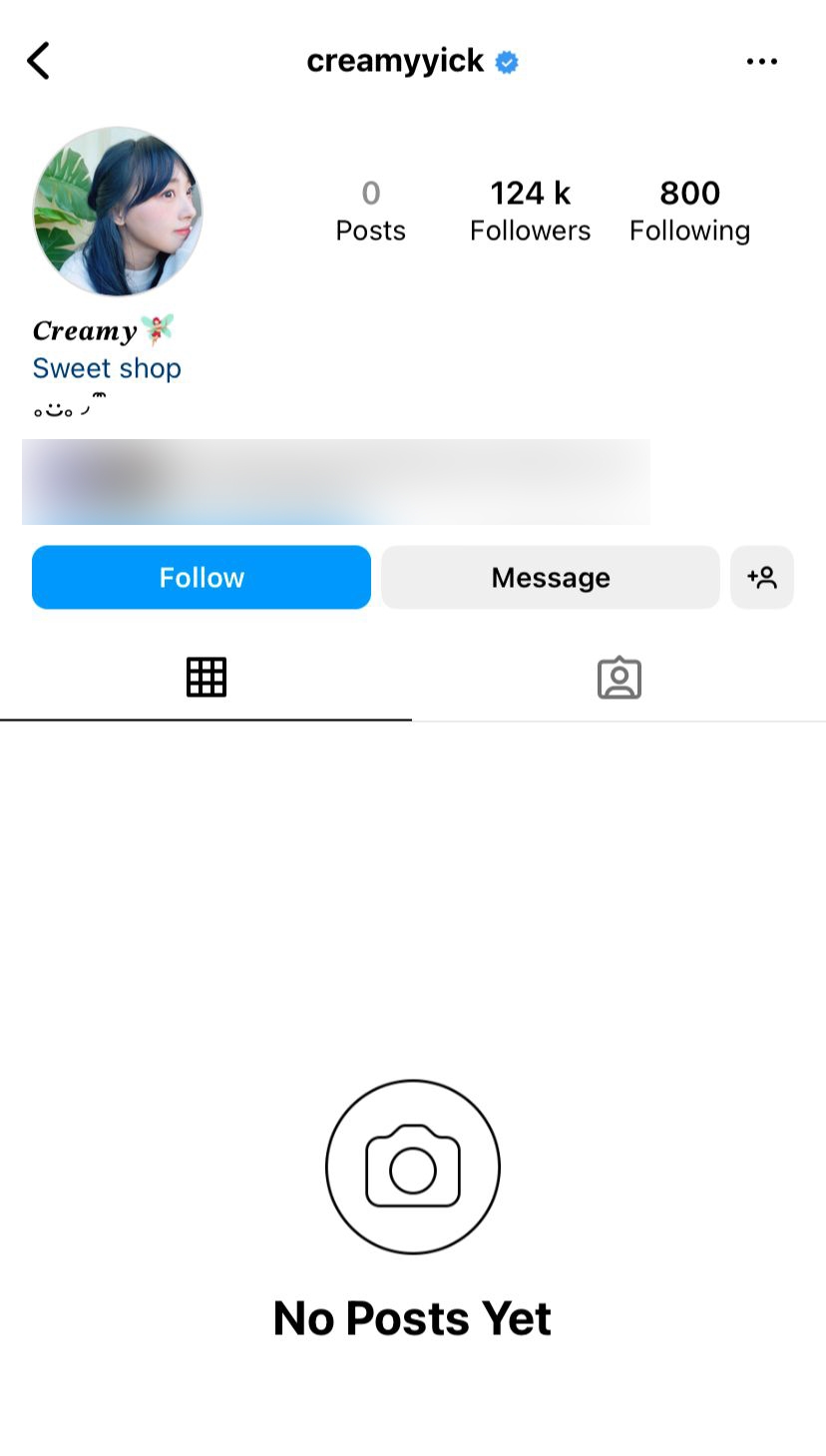Open the 124 k Followers list

[530, 211]
